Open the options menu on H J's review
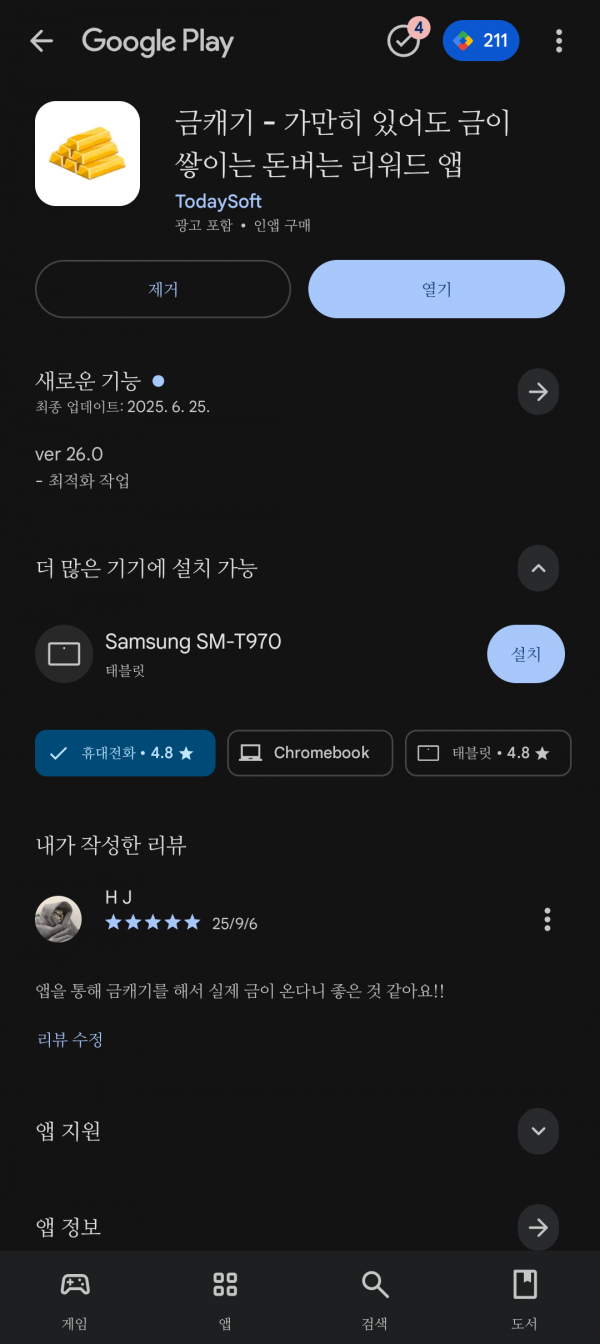Image resolution: width=600 pixels, height=1344 pixels. [x=547, y=919]
